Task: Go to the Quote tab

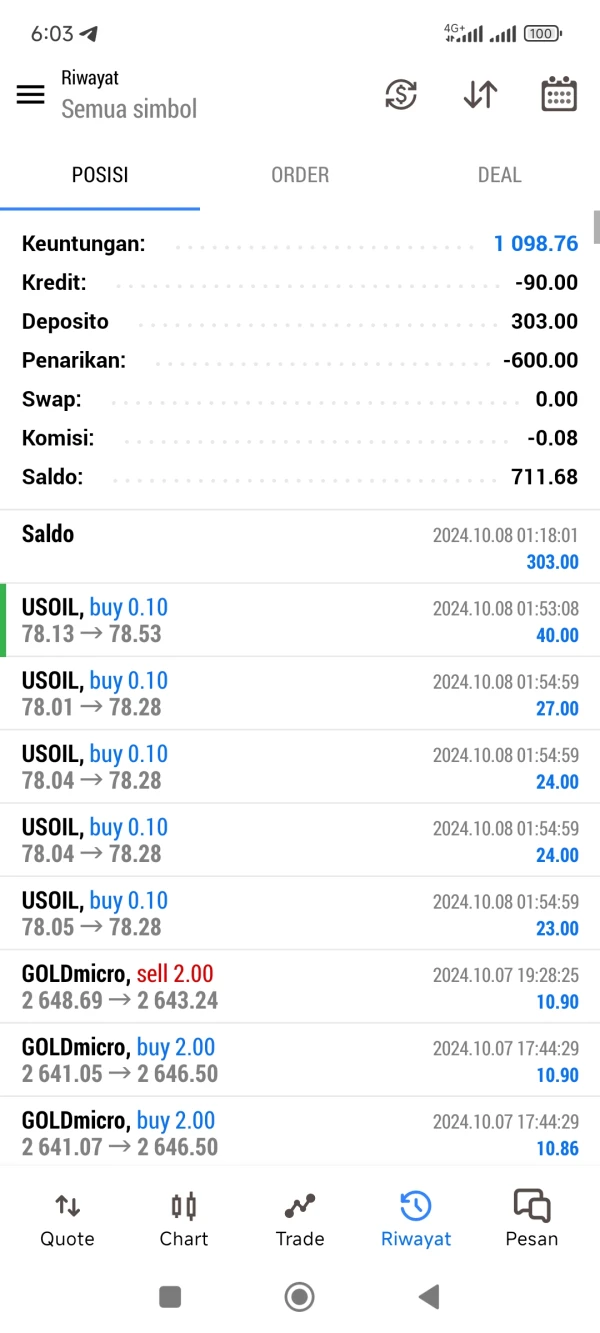Action: (x=67, y=1219)
